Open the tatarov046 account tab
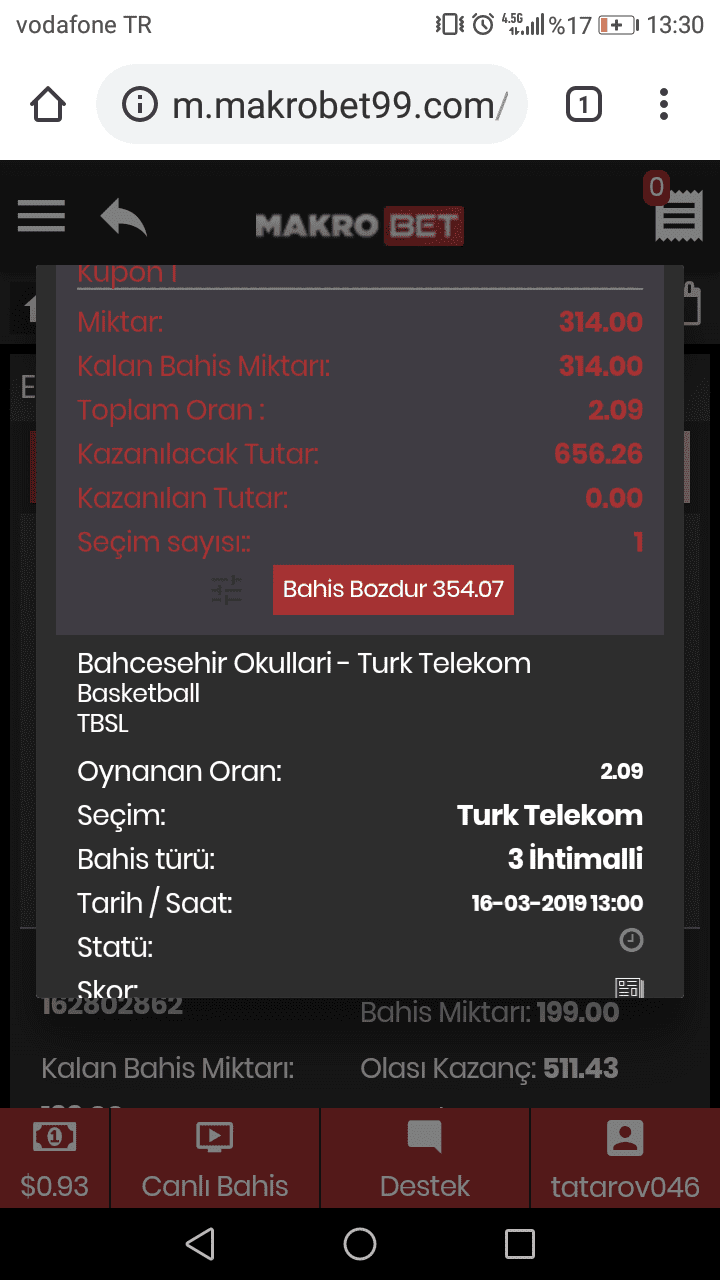 coord(625,1158)
